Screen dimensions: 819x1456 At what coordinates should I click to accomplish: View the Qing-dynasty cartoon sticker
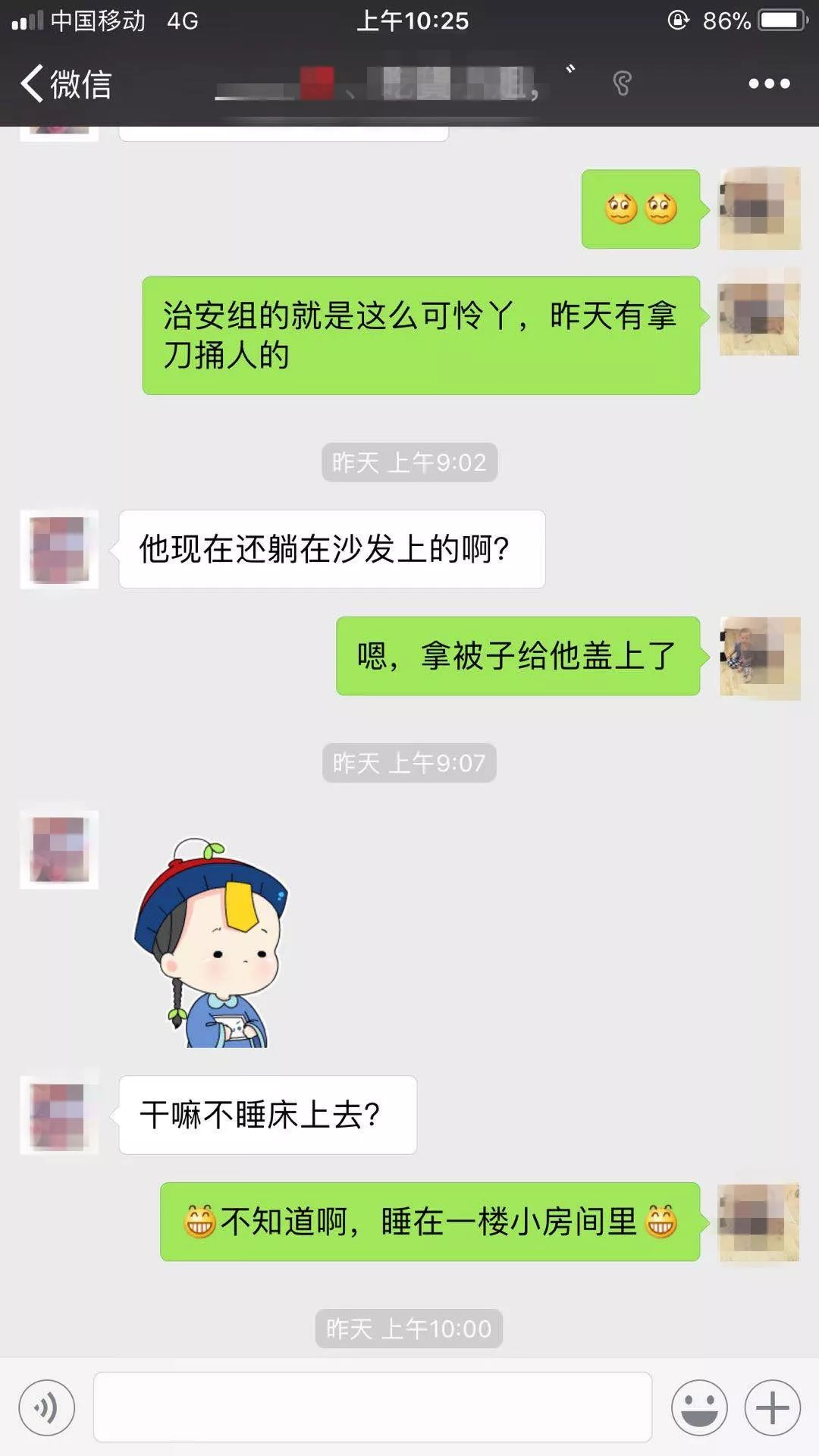point(210,943)
